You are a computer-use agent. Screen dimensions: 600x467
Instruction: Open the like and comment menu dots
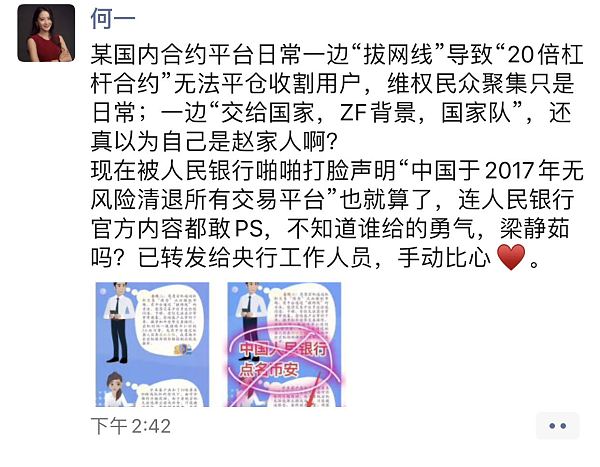557,426
